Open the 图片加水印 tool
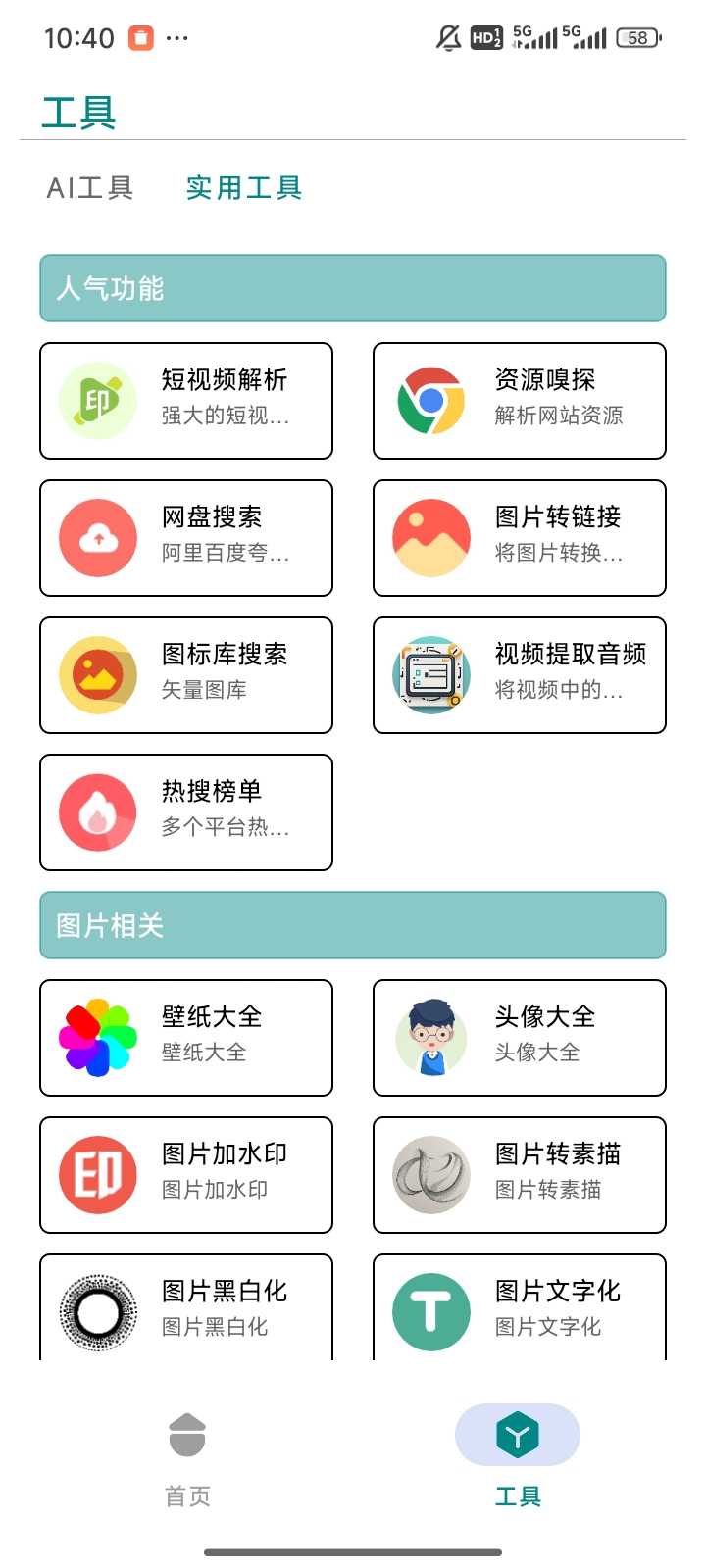The height and width of the screenshot is (1568, 706). [186, 1175]
